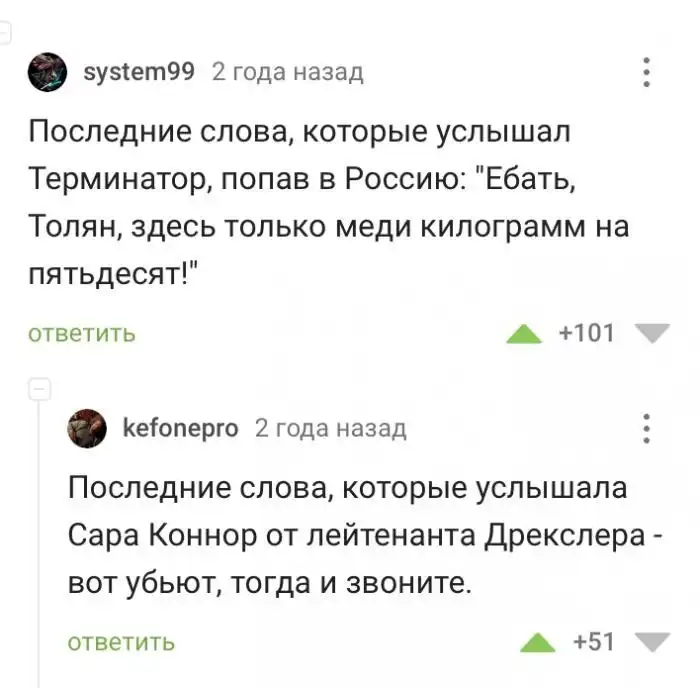Open the system99 username link
This screenshot has height=688, width=700.
(x=138, y=72)
